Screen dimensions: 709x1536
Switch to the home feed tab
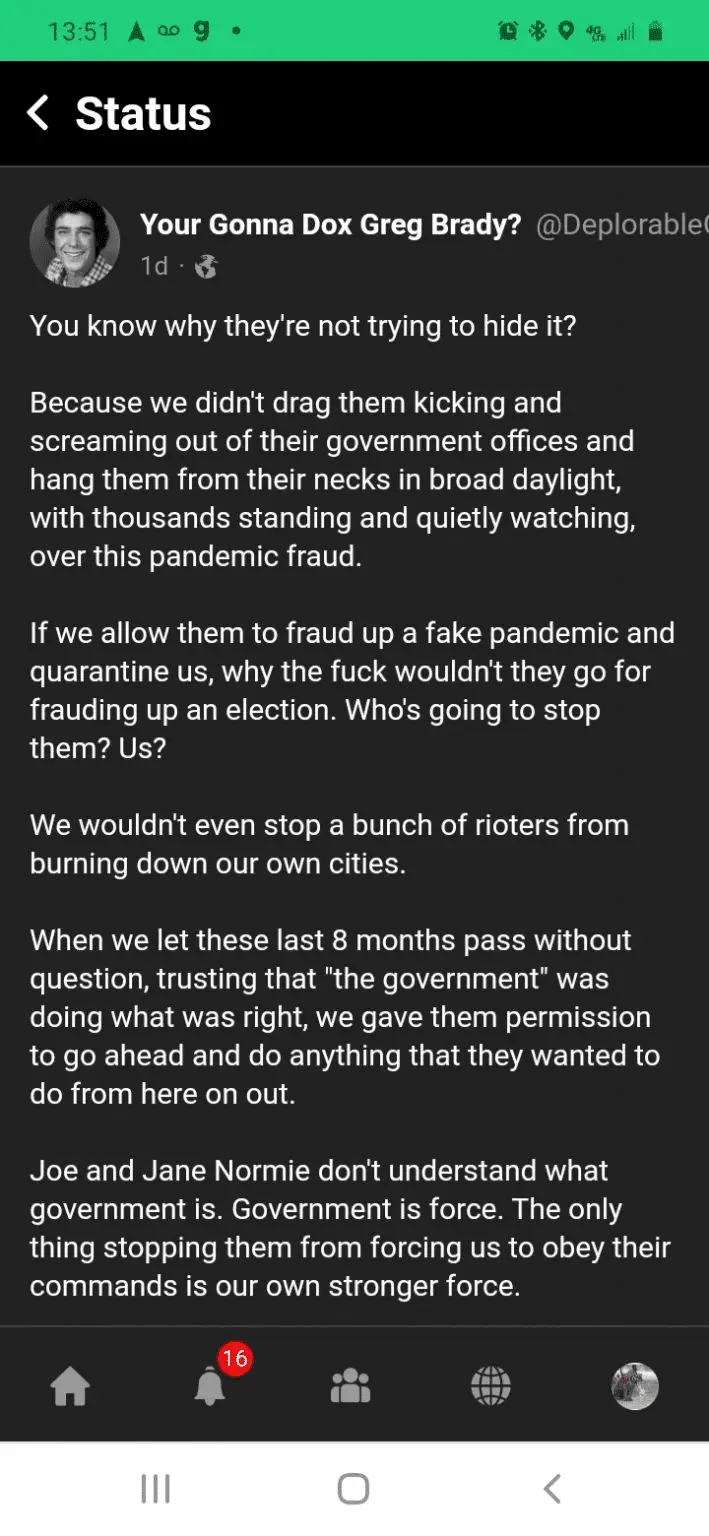coord(70,1387)
